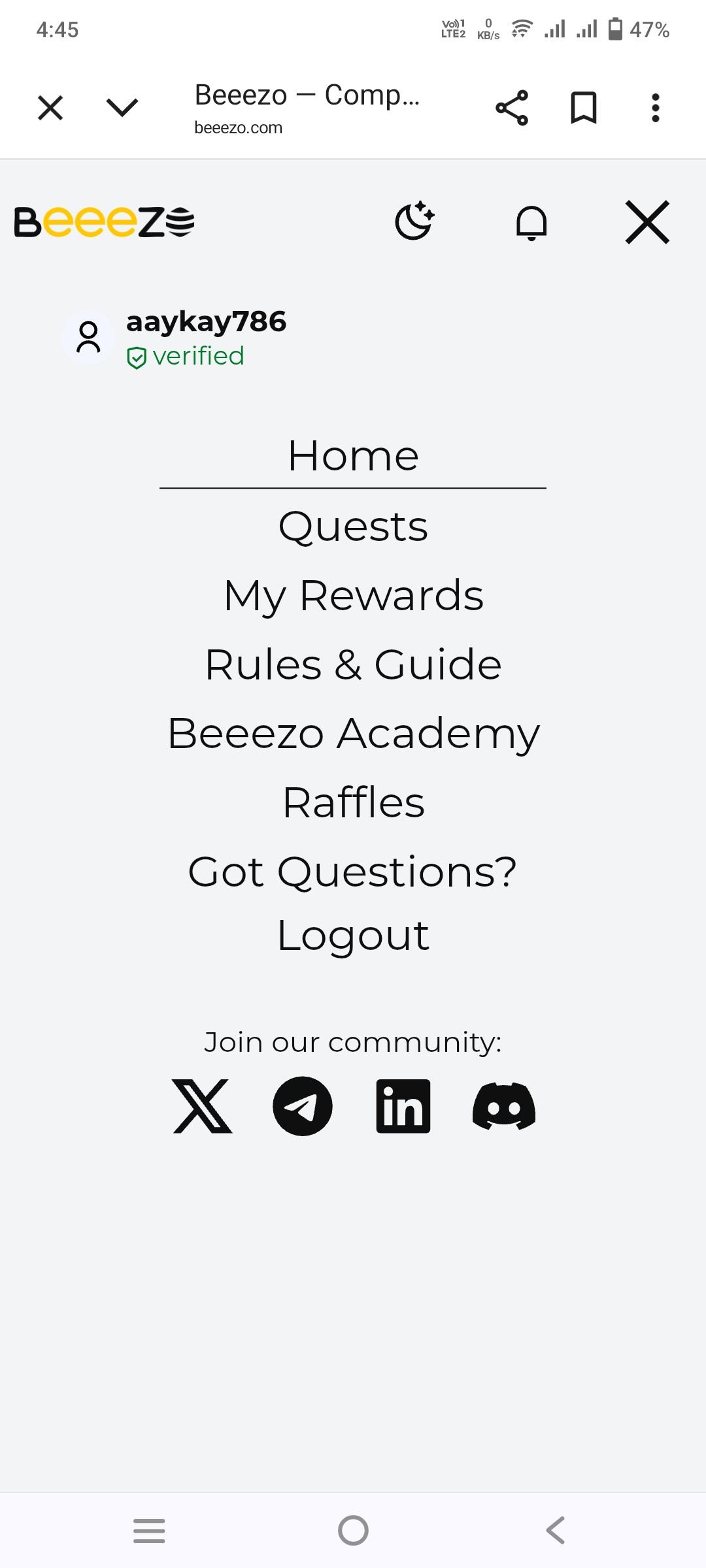The height and width of the screenshot is (1568, 706).
Task: Open the Quests section
Action: pos(353,527)
